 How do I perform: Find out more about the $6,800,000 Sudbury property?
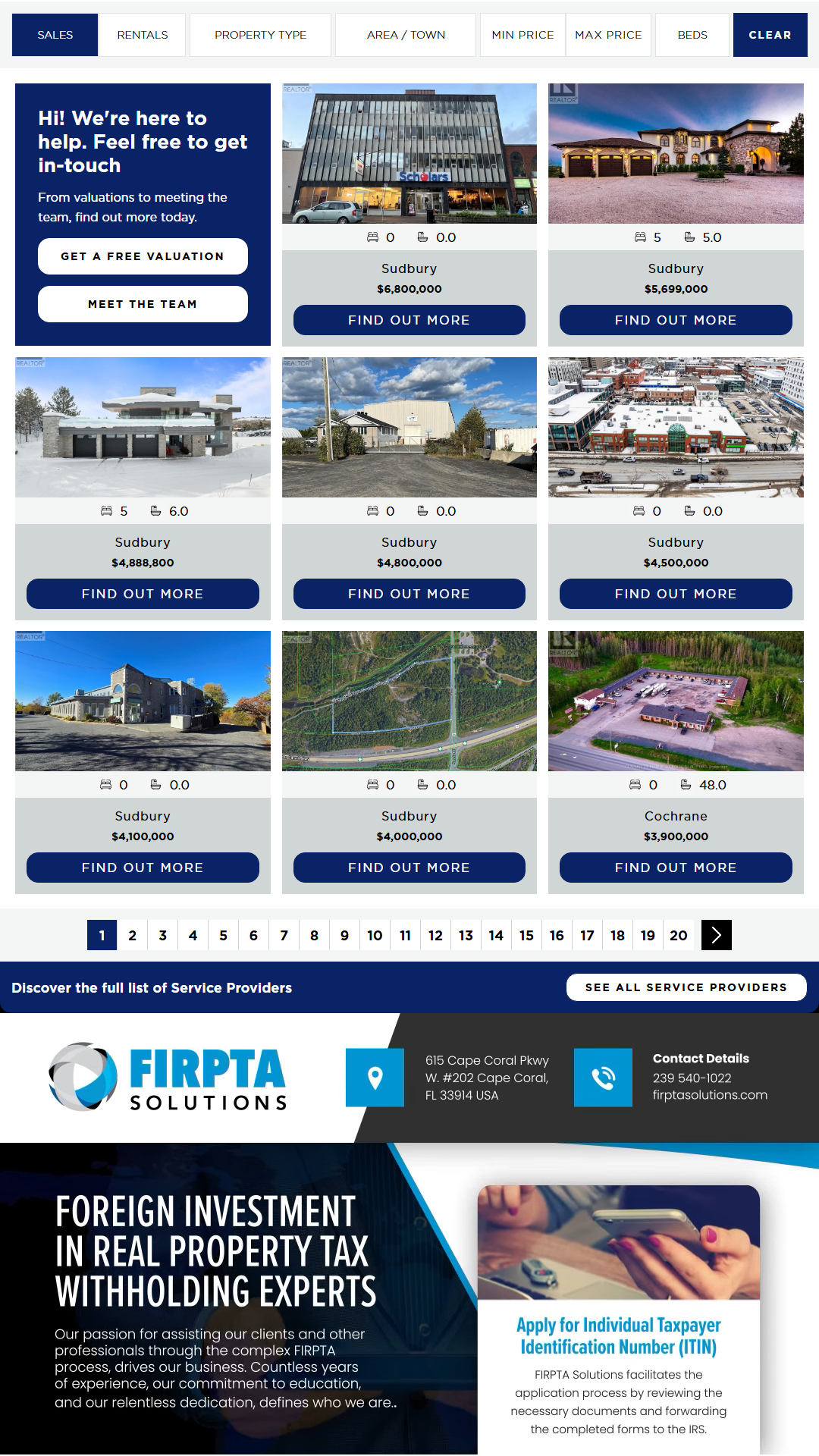click(409, 320)
